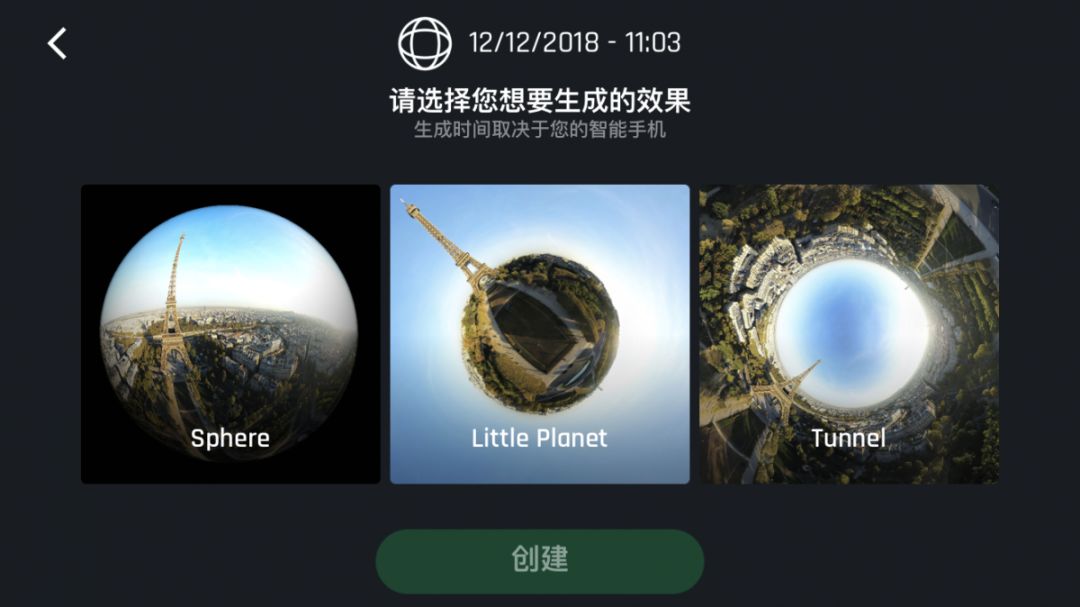
Task: Choose the Little Planet effect
Action: pos(540,334)
